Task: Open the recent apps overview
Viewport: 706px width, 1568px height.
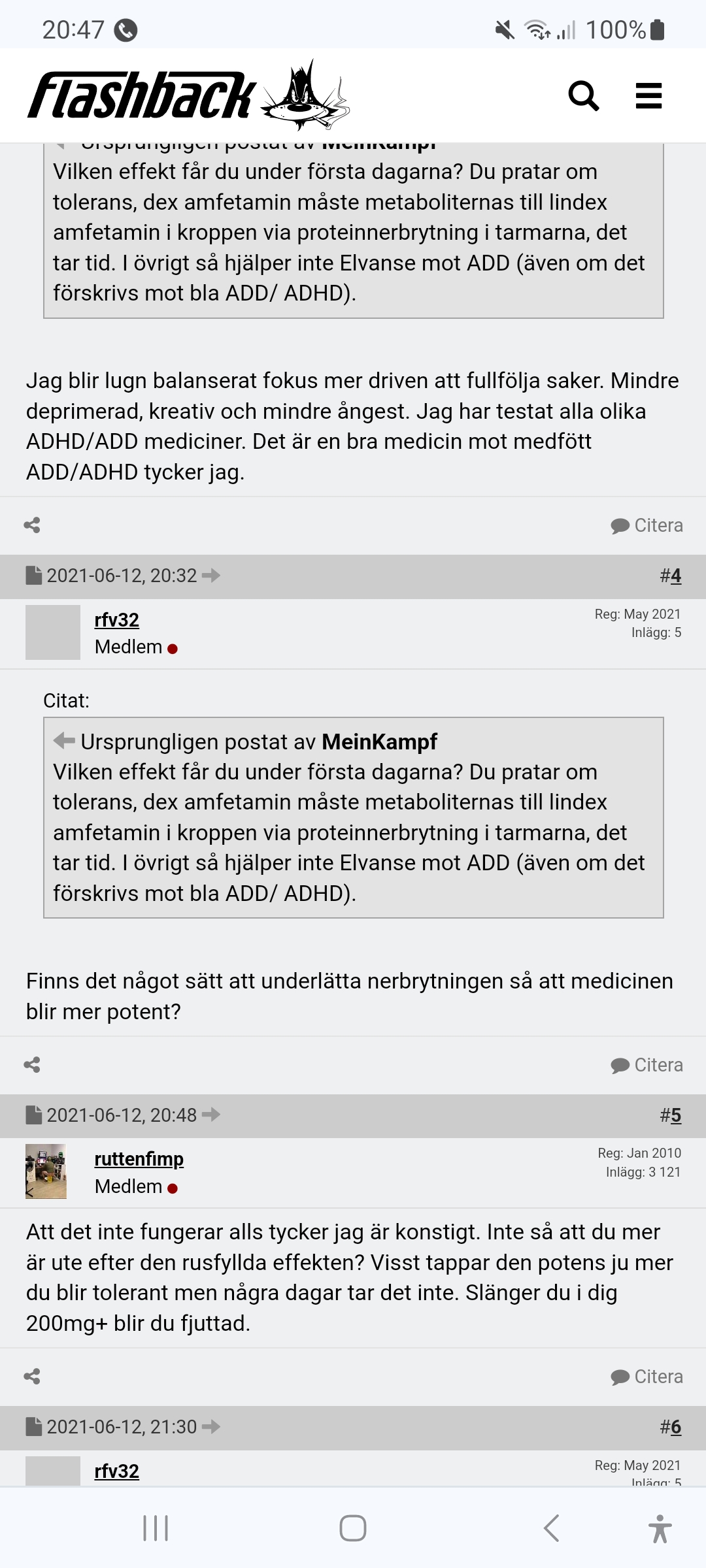Action: [x=156, y=1528]
